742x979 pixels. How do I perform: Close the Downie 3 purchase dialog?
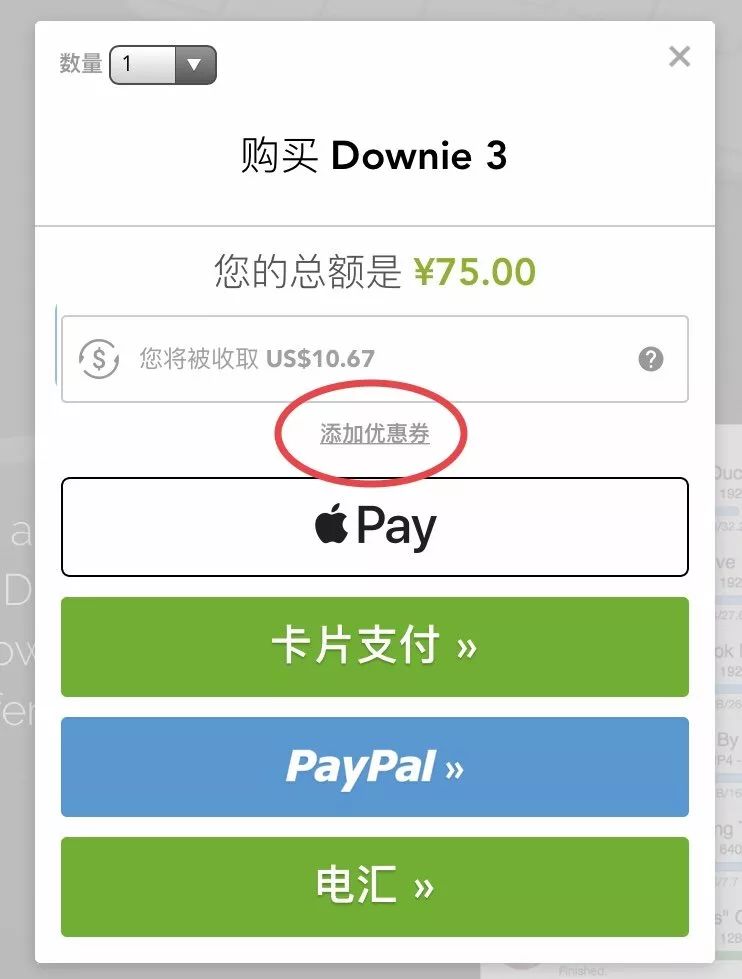point(679,57)
